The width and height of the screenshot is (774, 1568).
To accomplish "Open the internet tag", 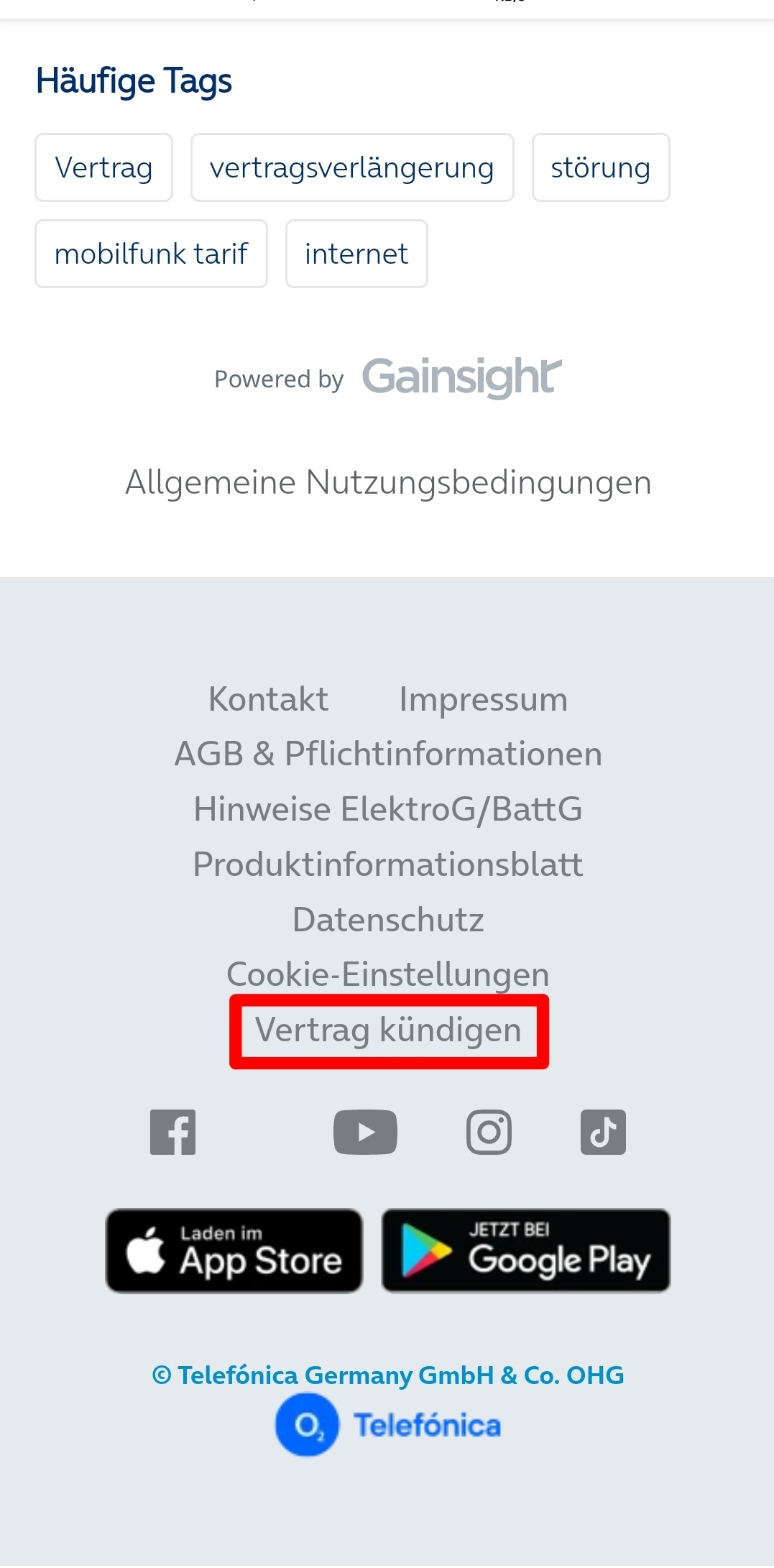I will [356, 254].
